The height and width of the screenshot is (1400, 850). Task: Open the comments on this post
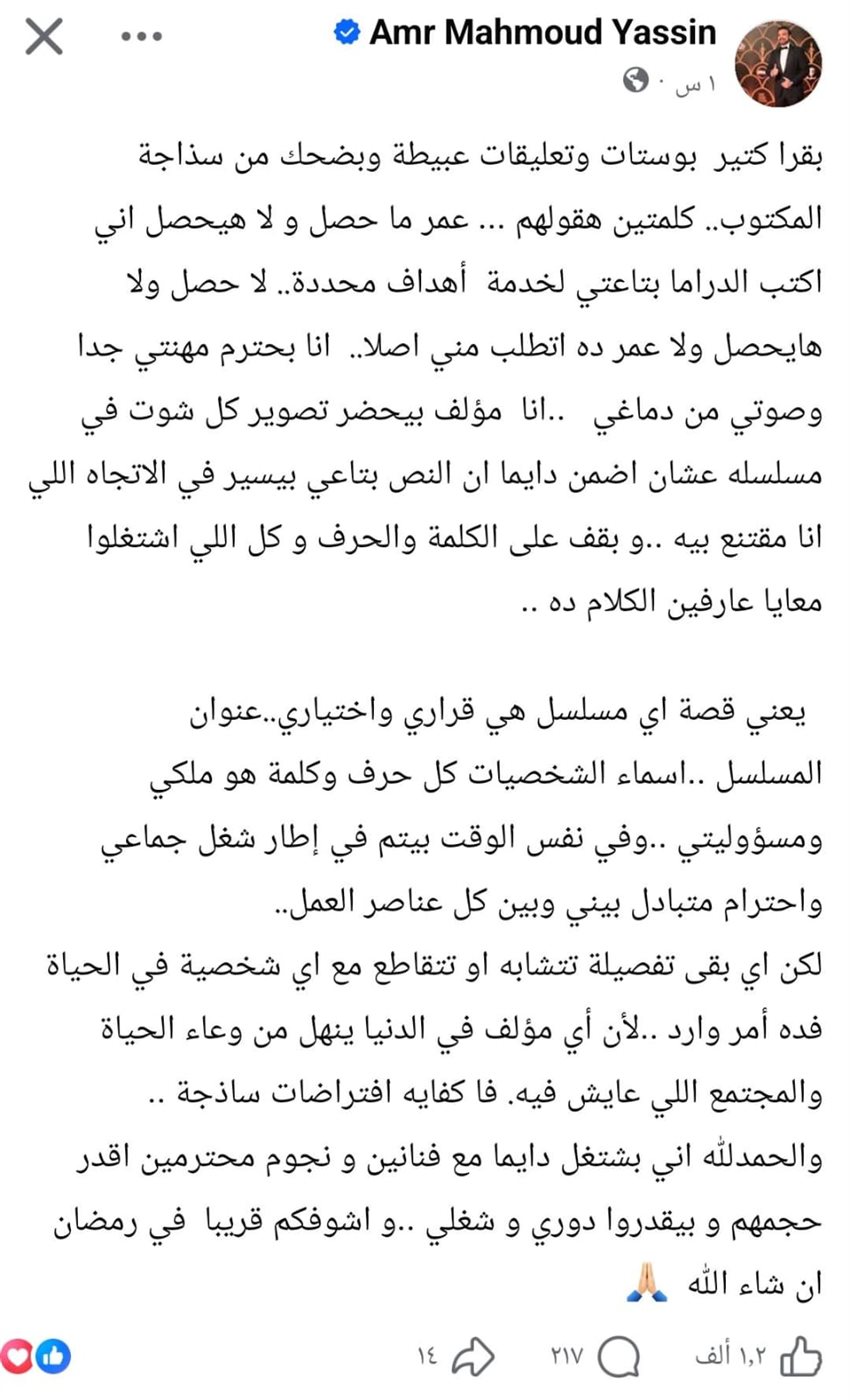619,1356
